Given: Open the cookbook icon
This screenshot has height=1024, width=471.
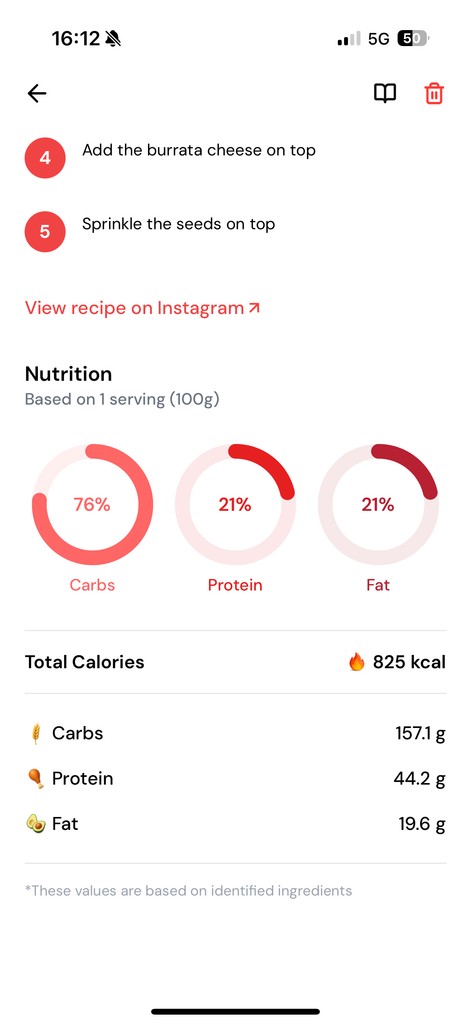Looking at the screenshot, I should pyautogui.click(x=385, y=93).
